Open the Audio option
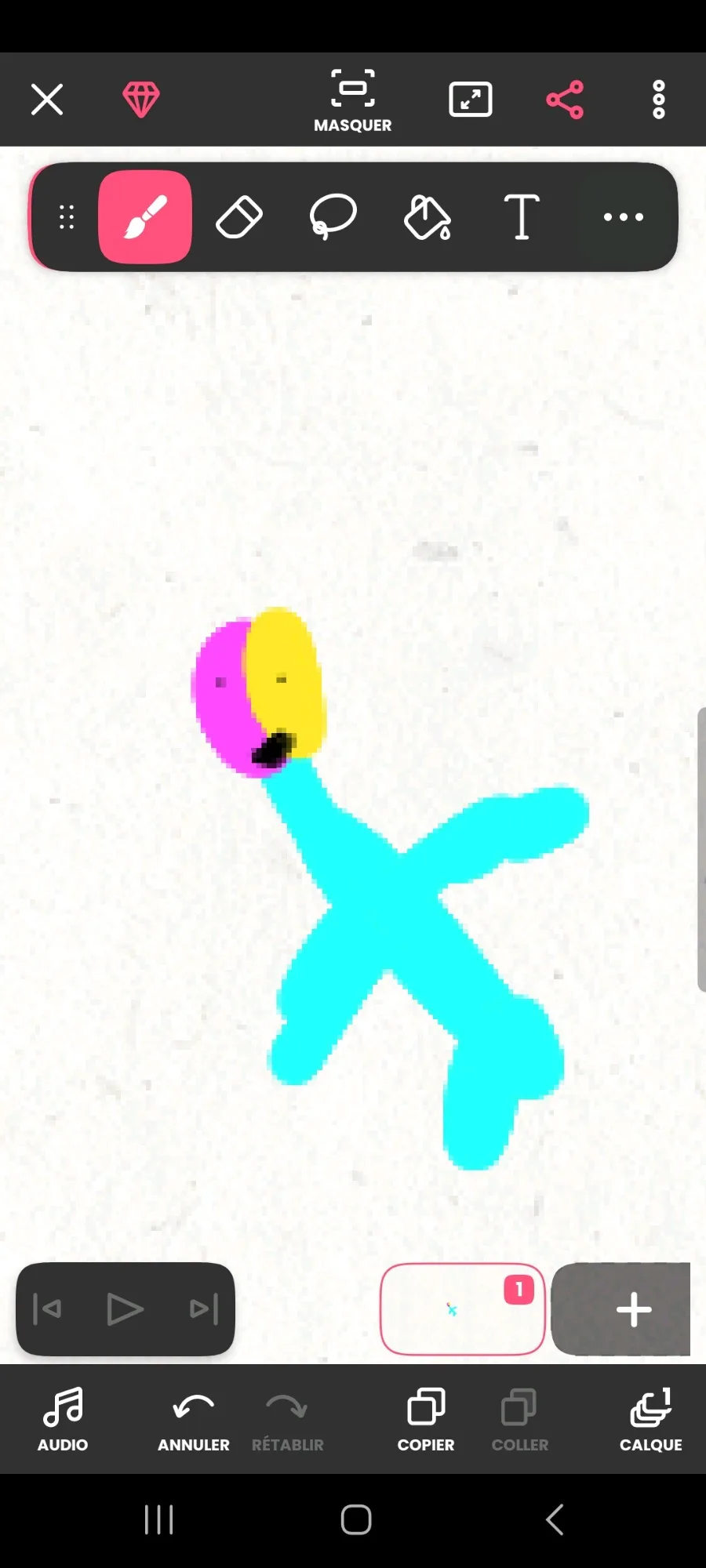 tap(63, 1420)
